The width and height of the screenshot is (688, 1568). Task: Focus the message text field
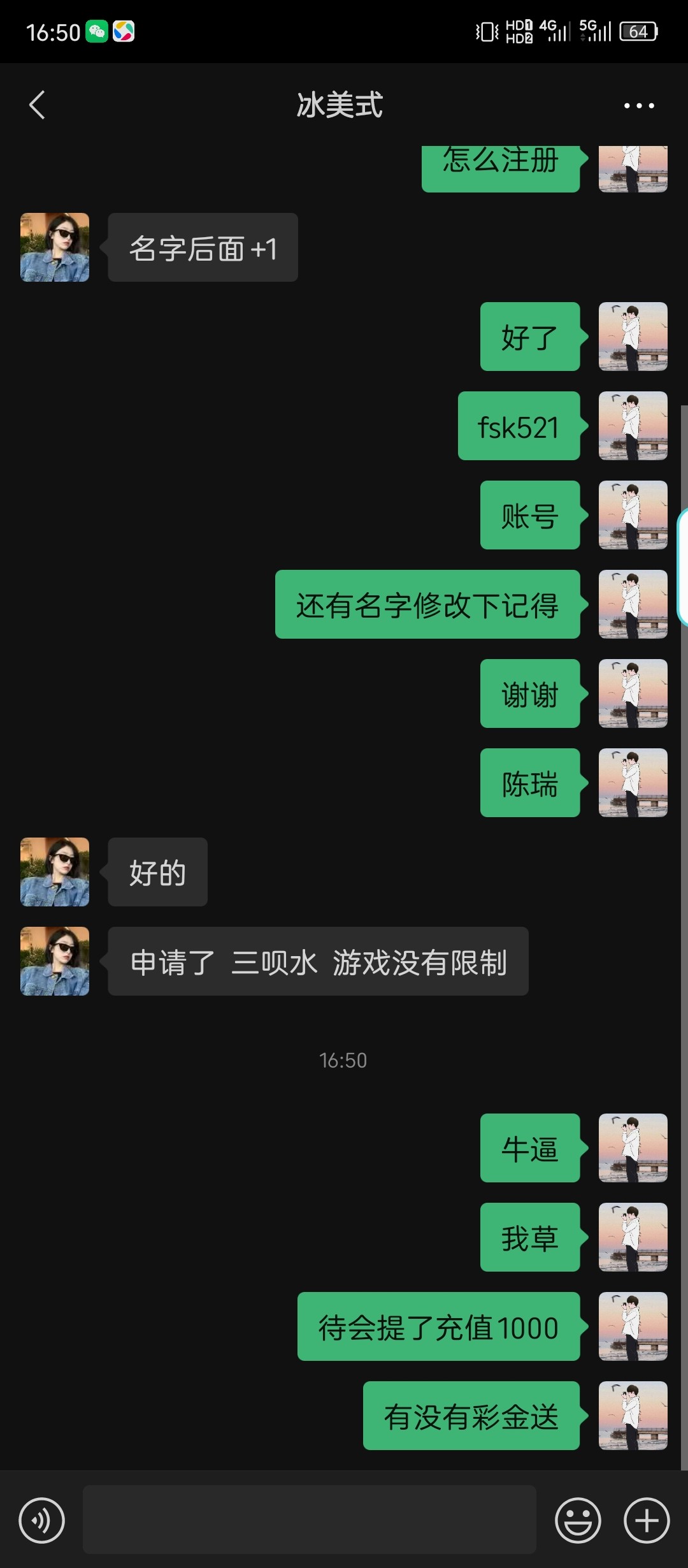[309, 1520]
